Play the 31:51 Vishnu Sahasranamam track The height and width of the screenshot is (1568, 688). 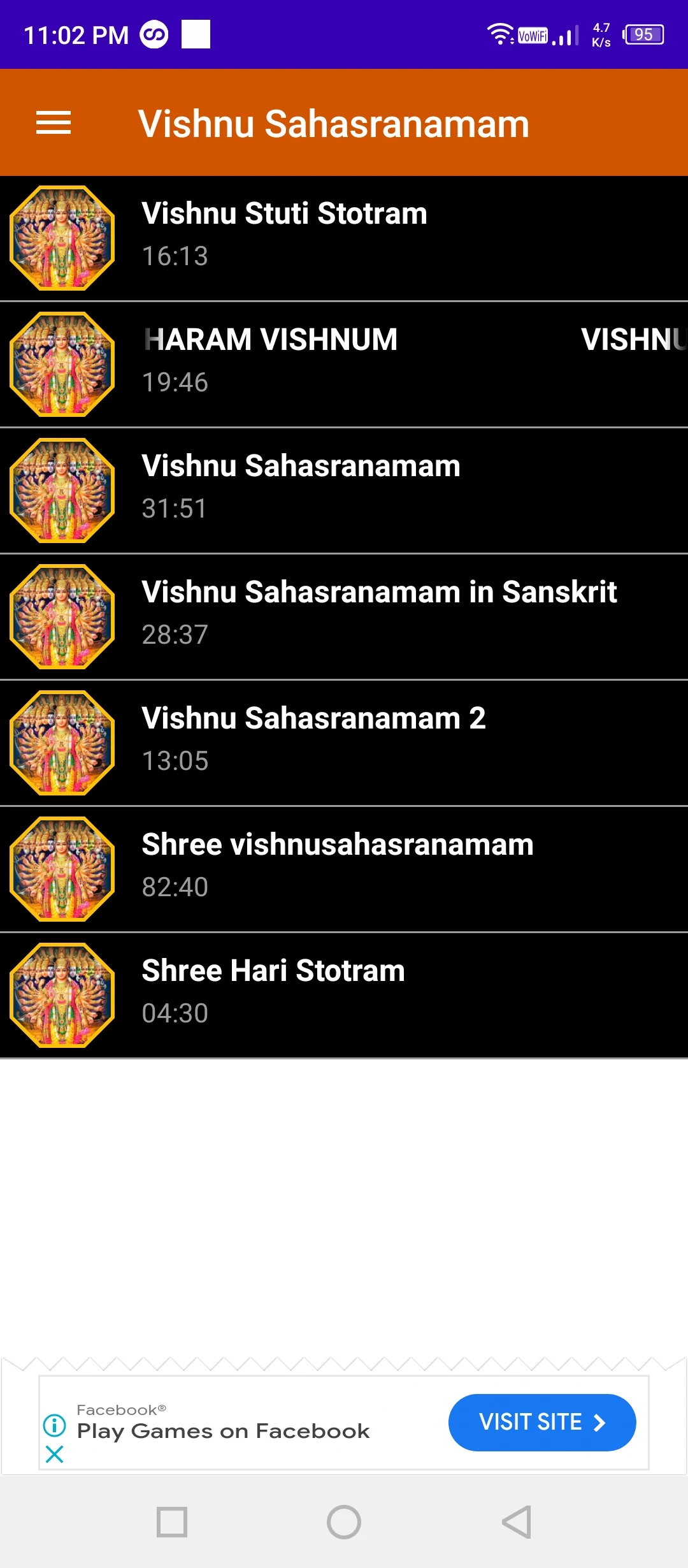point(344,490)
